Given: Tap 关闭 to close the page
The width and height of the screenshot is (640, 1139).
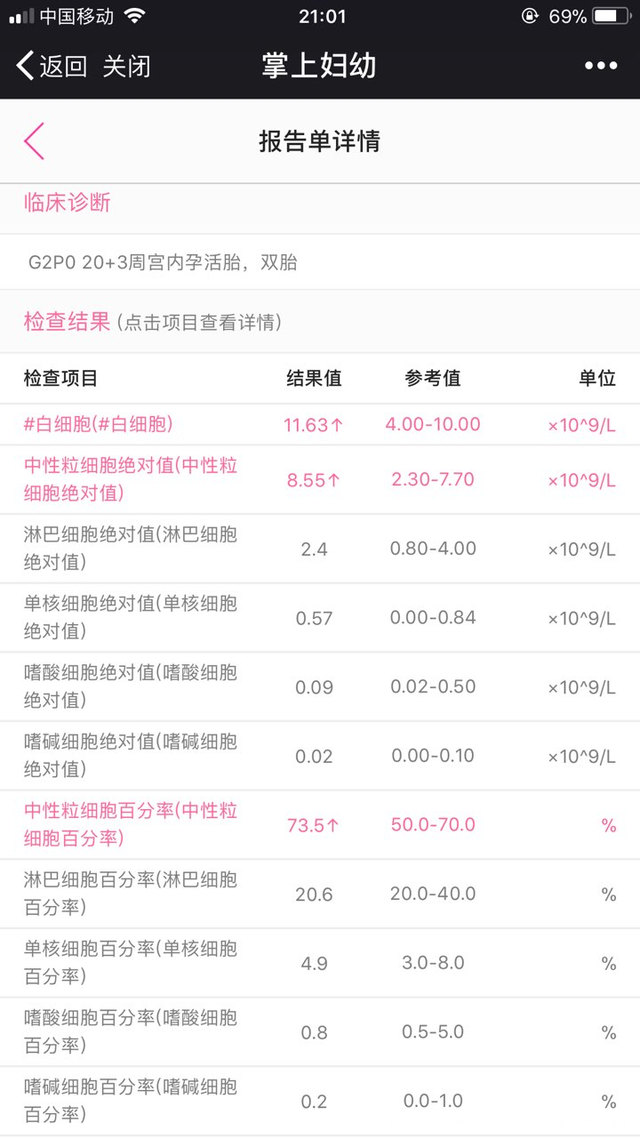Looking at the screenshot, I should [127, 67].
